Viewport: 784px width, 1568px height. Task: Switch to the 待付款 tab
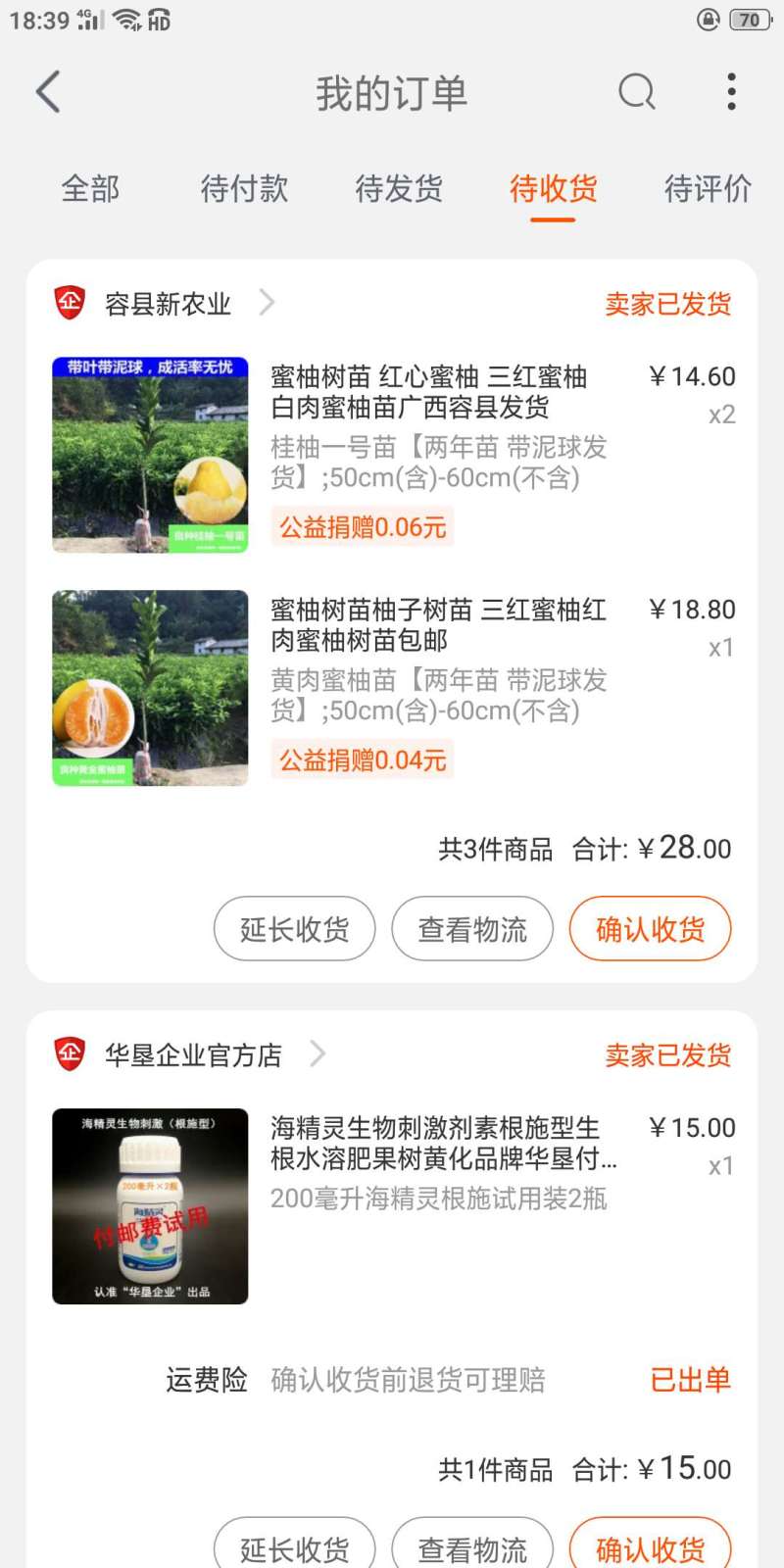(244, 188)
